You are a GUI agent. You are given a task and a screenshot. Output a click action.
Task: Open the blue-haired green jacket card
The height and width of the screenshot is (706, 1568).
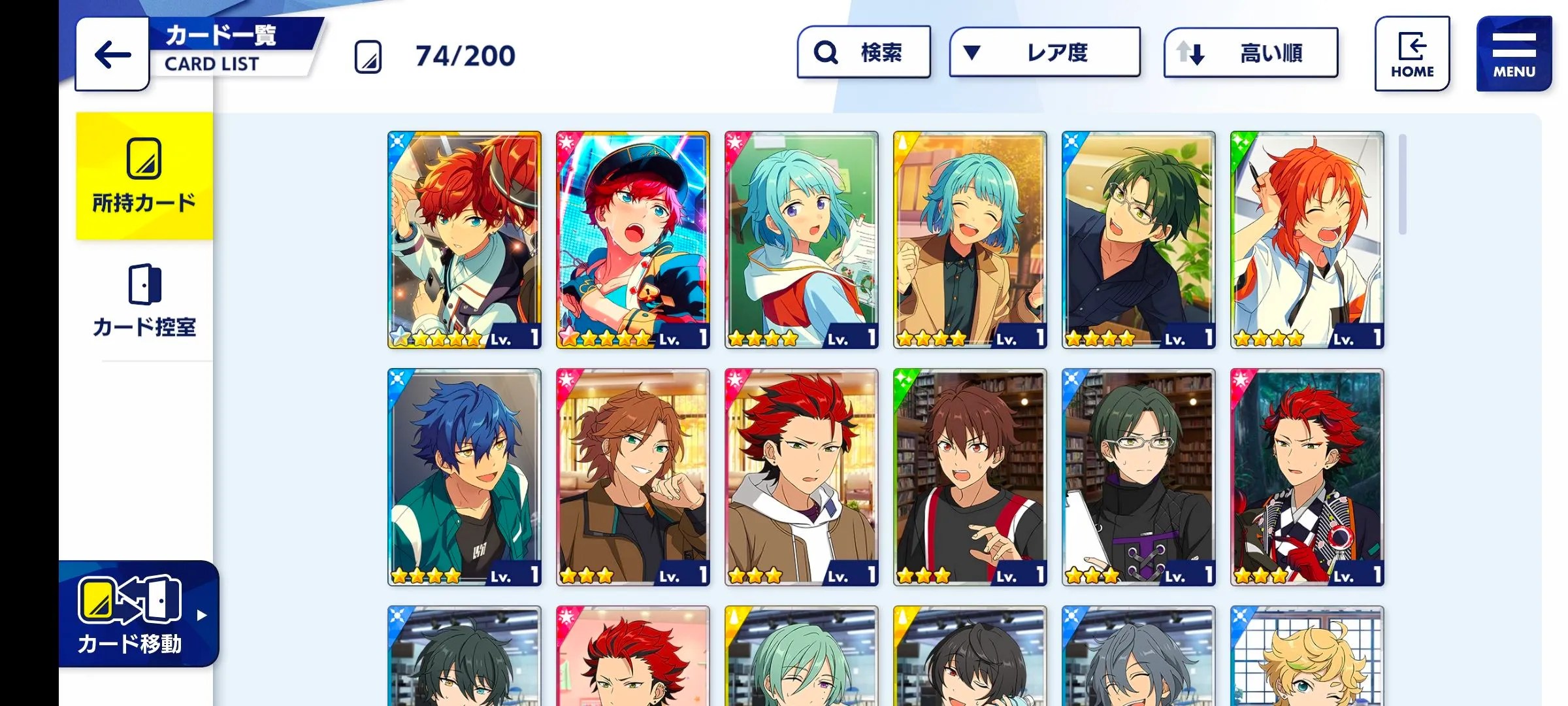click(x=464, y=477)
